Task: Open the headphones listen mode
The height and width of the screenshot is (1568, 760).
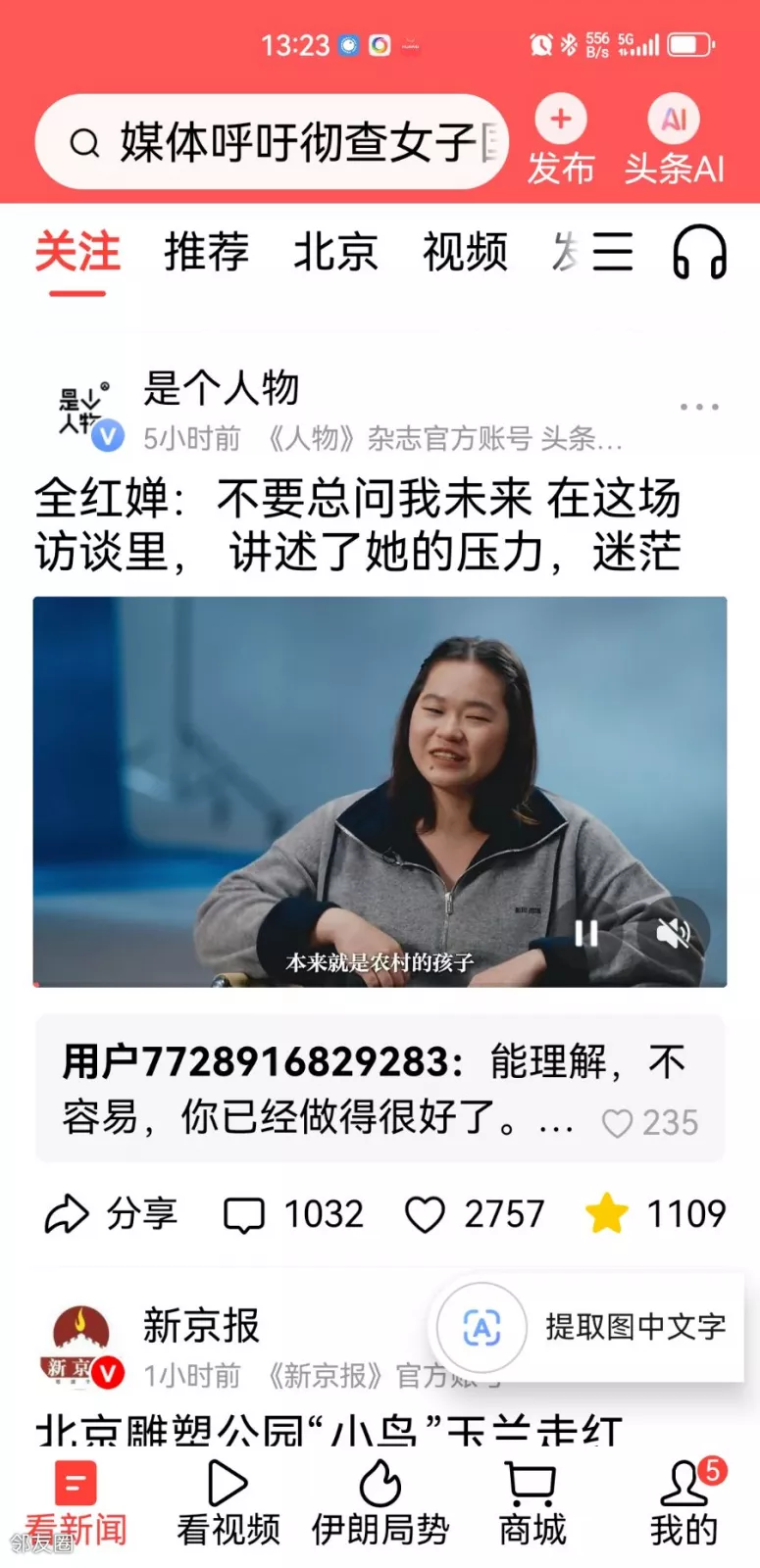Action: [x=699, y=253]
